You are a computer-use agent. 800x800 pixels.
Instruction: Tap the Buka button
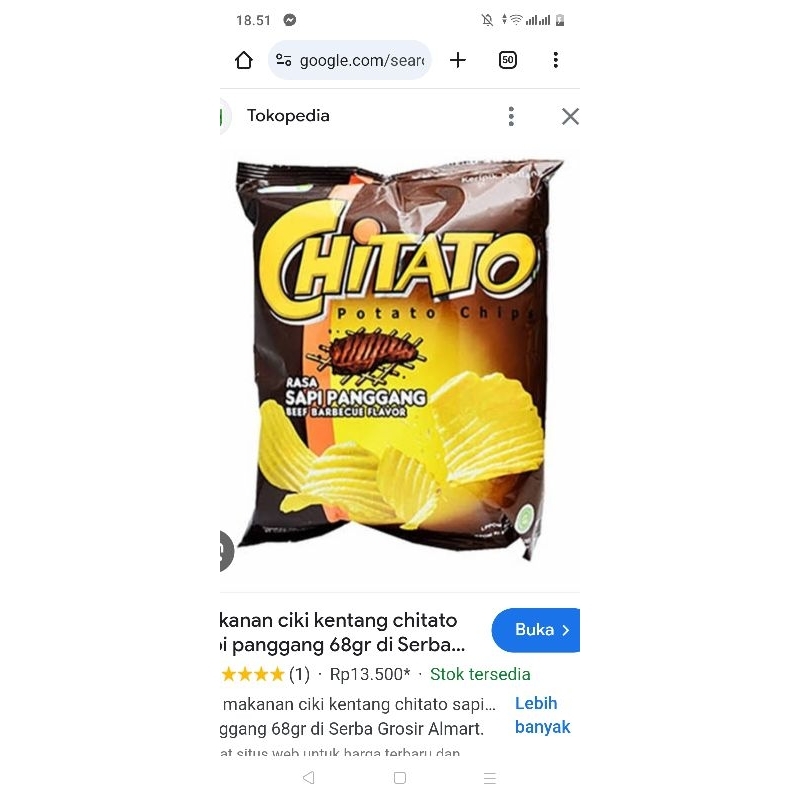point(537,630)
